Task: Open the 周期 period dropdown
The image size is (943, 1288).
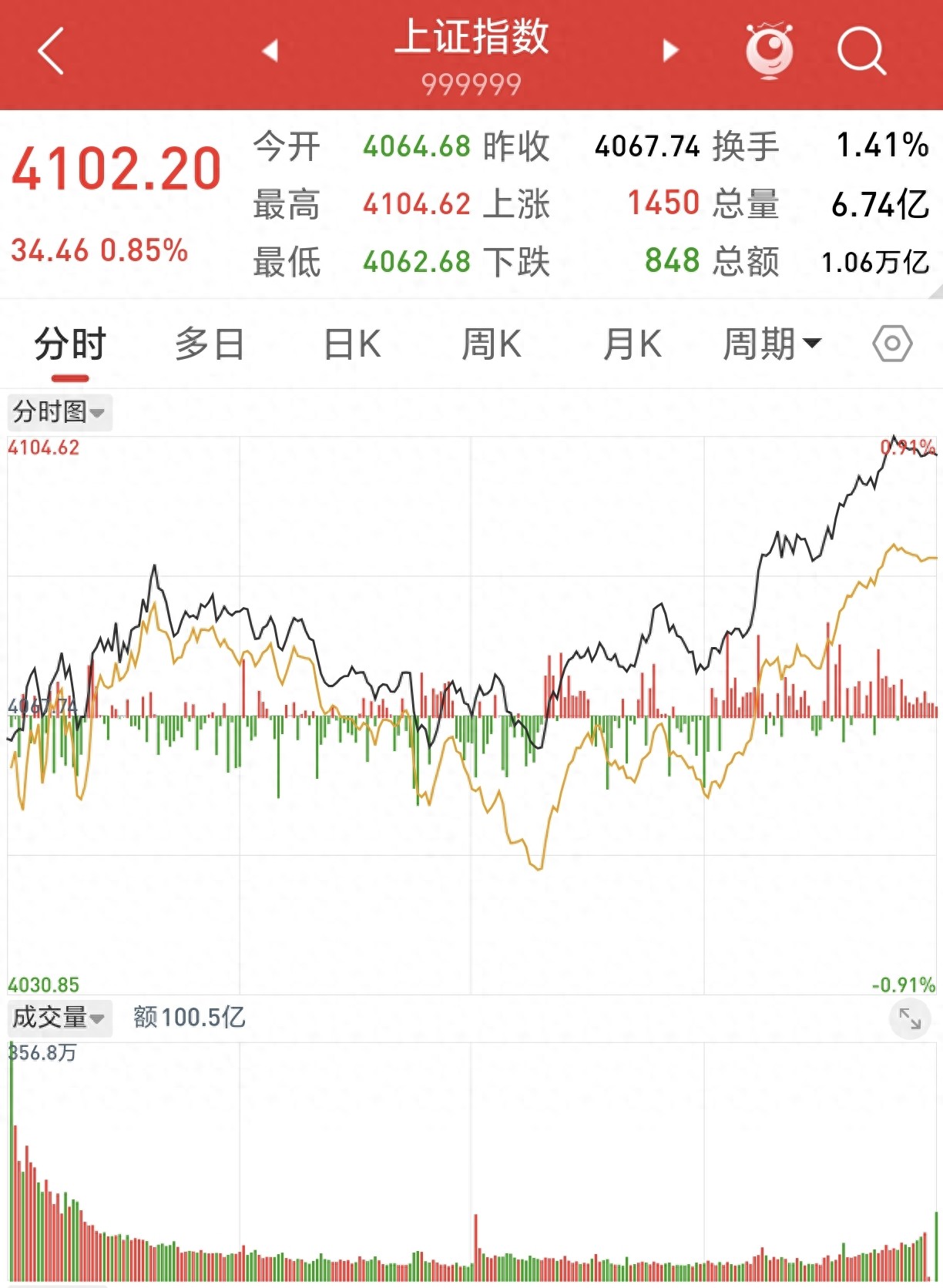Action: pos(770,343)
